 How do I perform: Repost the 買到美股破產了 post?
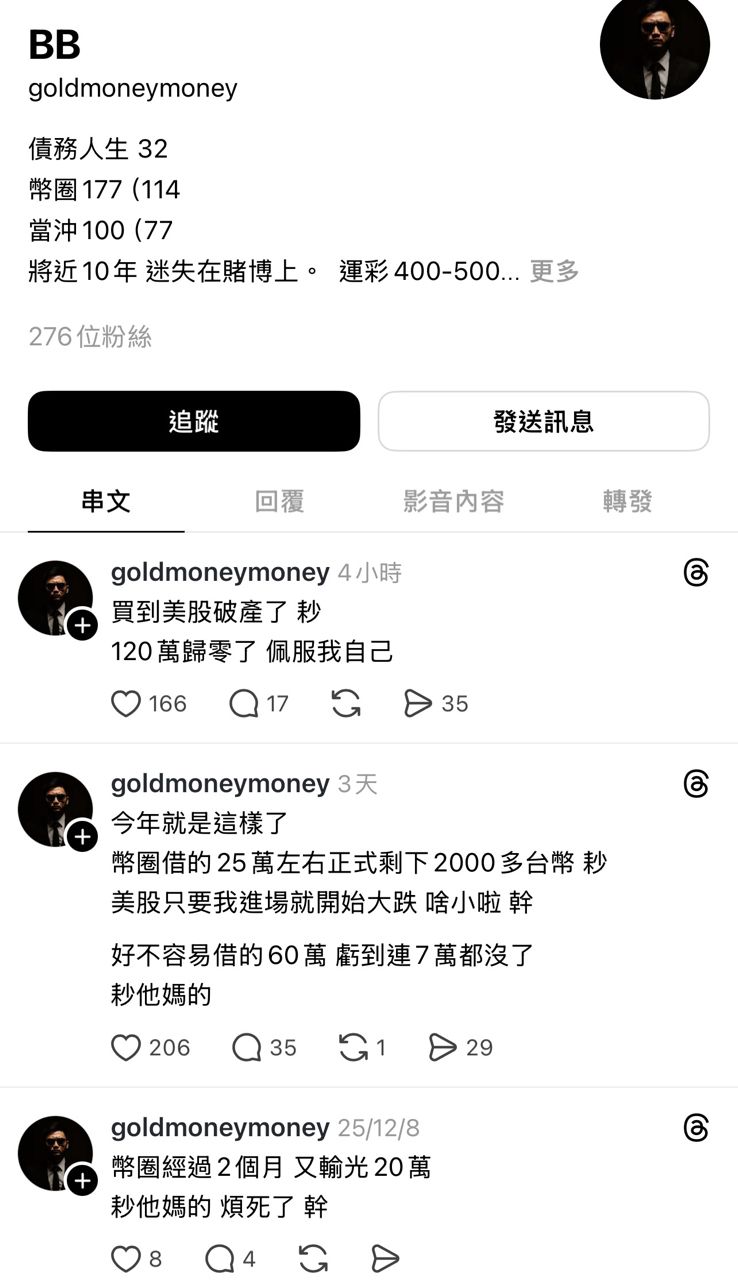[x=346, y=704]
